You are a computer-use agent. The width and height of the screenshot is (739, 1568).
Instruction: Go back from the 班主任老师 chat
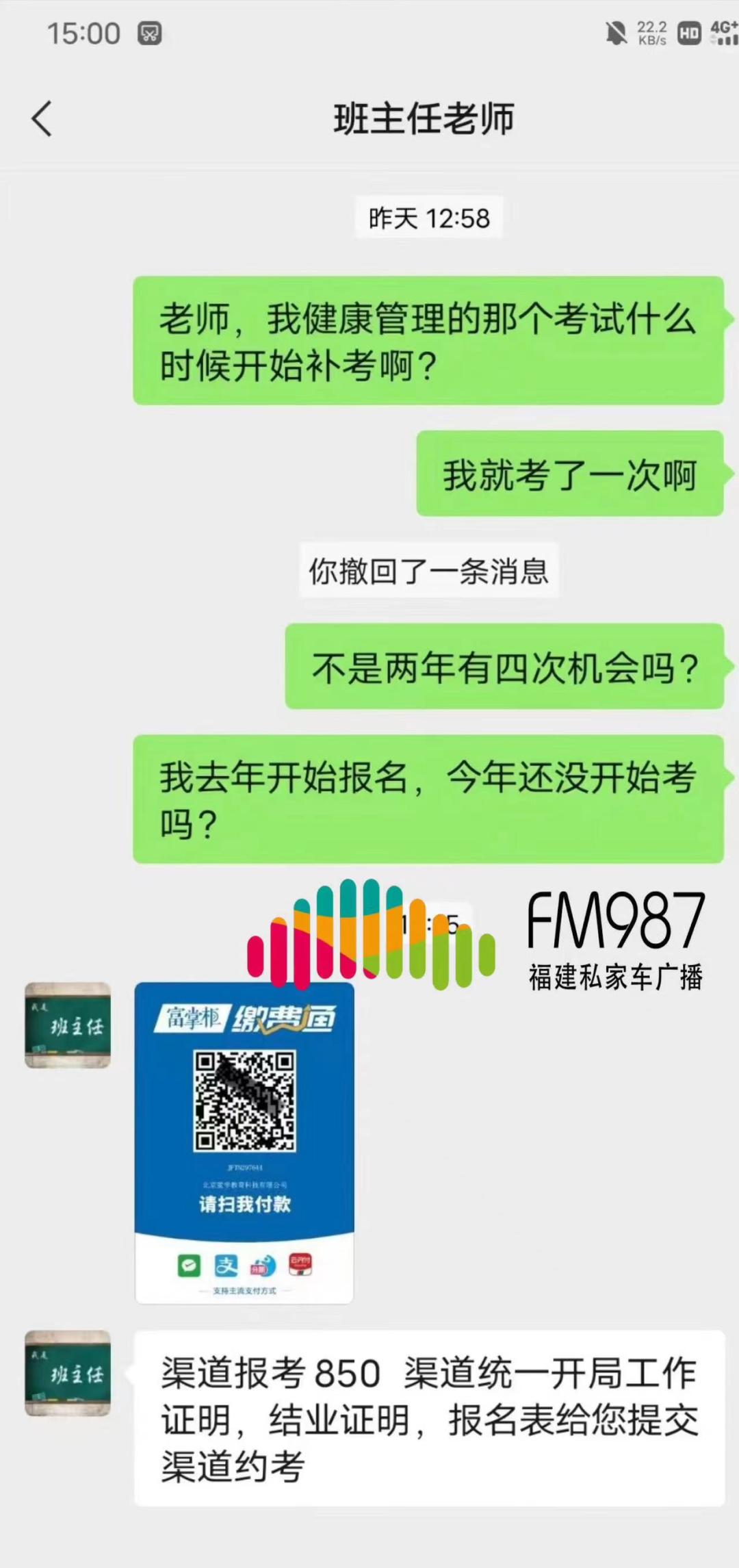click(x=42, y=119)
